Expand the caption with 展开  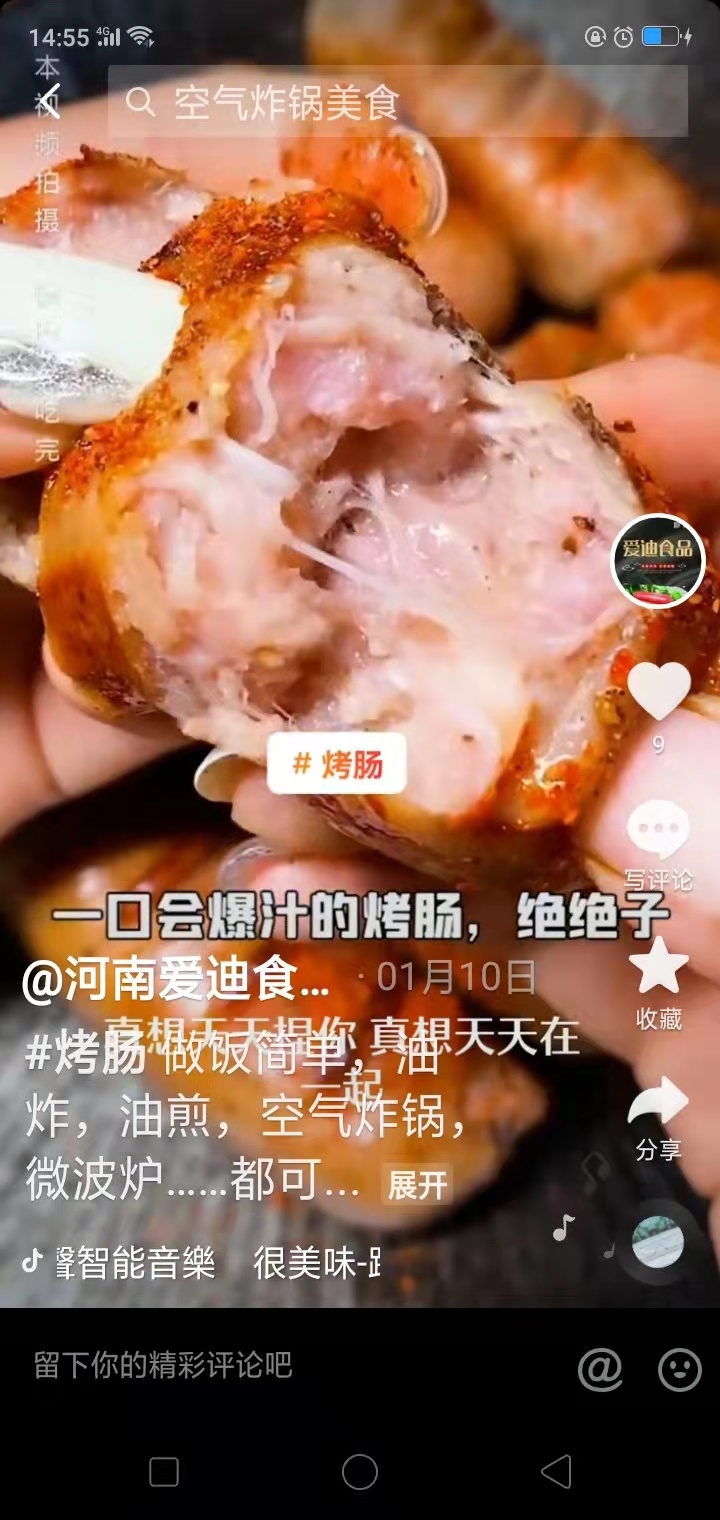[x=416, y=1185]
